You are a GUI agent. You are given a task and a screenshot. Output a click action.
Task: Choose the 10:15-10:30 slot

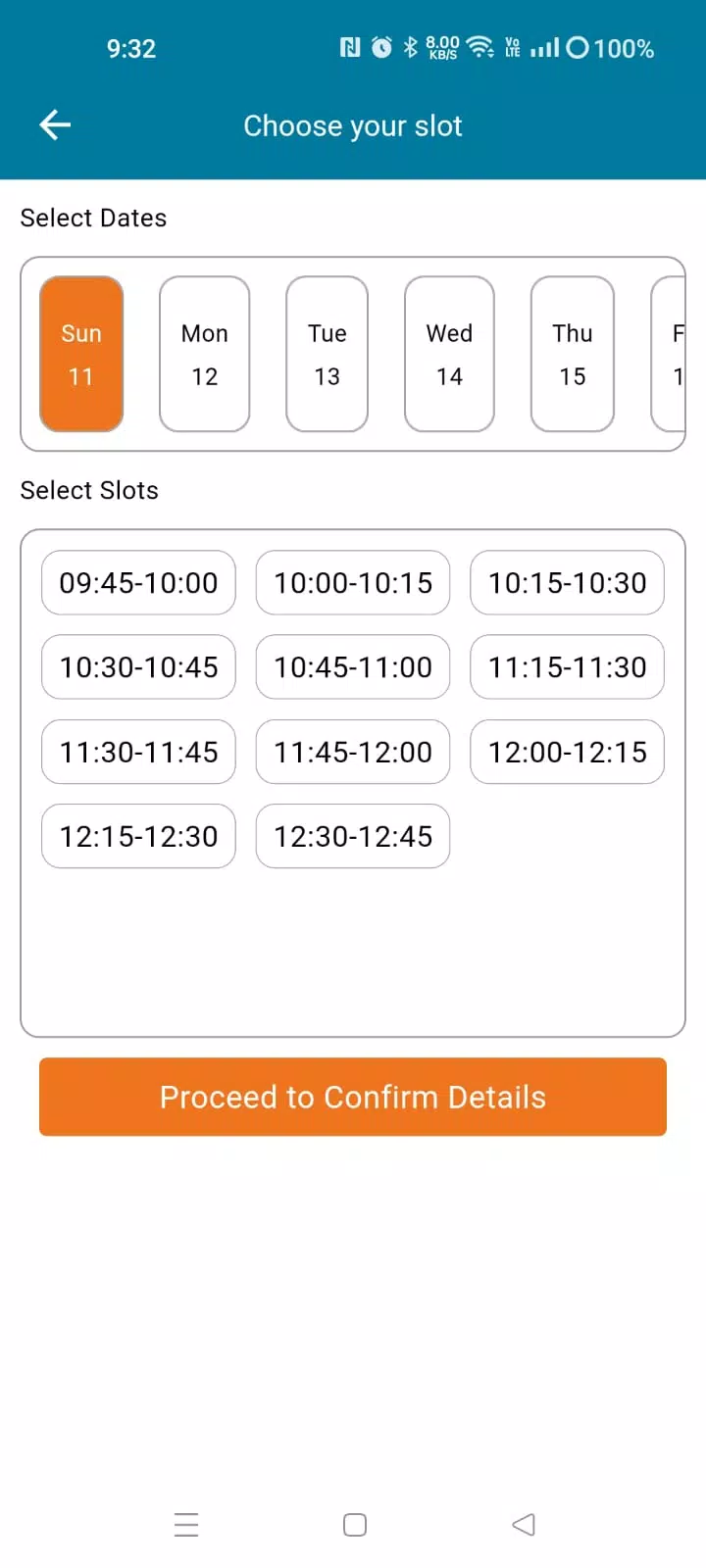point(568,583)
